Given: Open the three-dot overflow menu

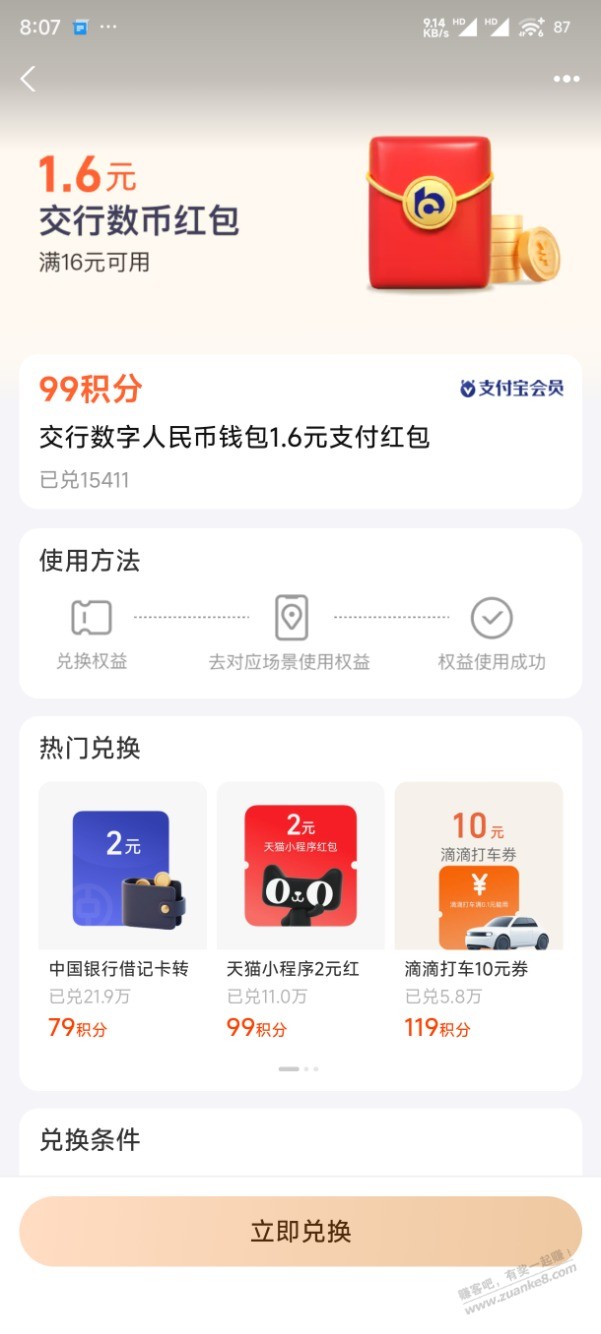Looking at the screenshot, I should pos(566,79).
